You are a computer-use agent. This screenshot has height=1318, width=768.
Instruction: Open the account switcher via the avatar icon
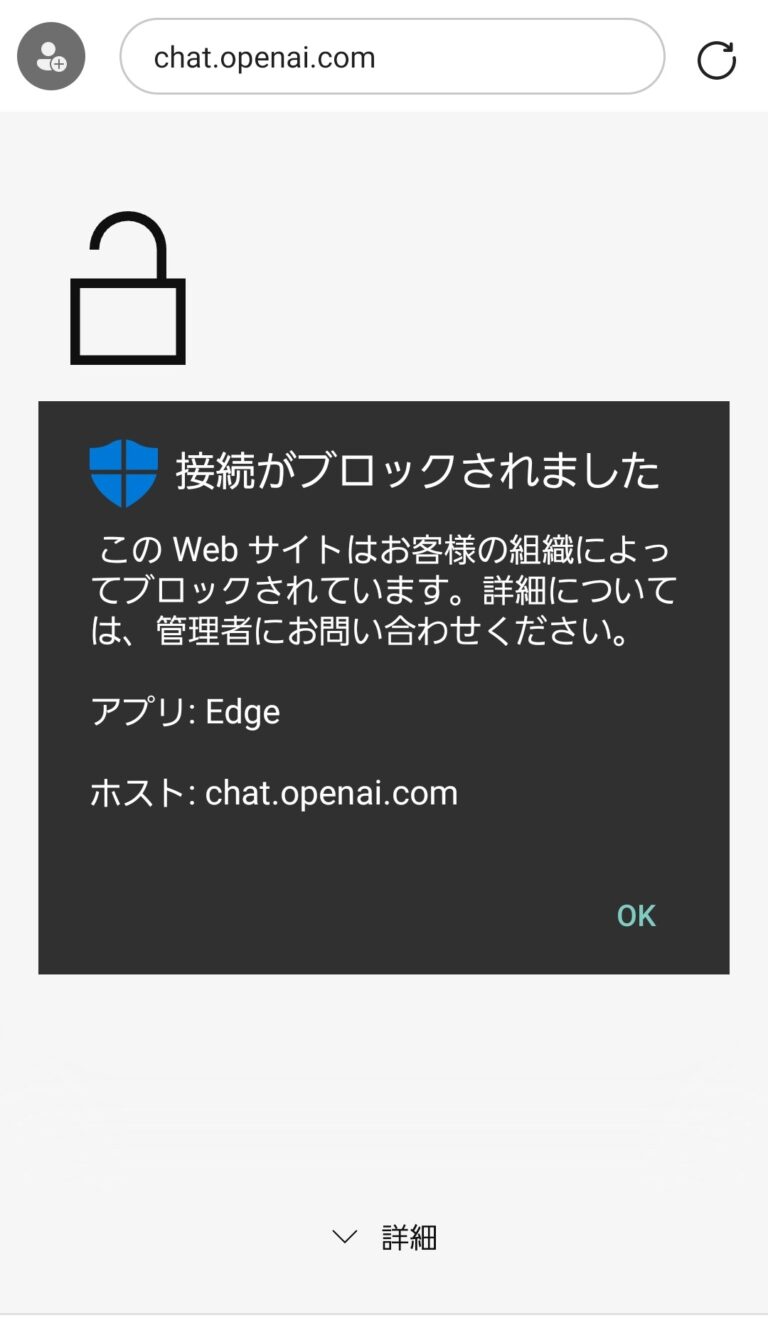tap(51, 57)
